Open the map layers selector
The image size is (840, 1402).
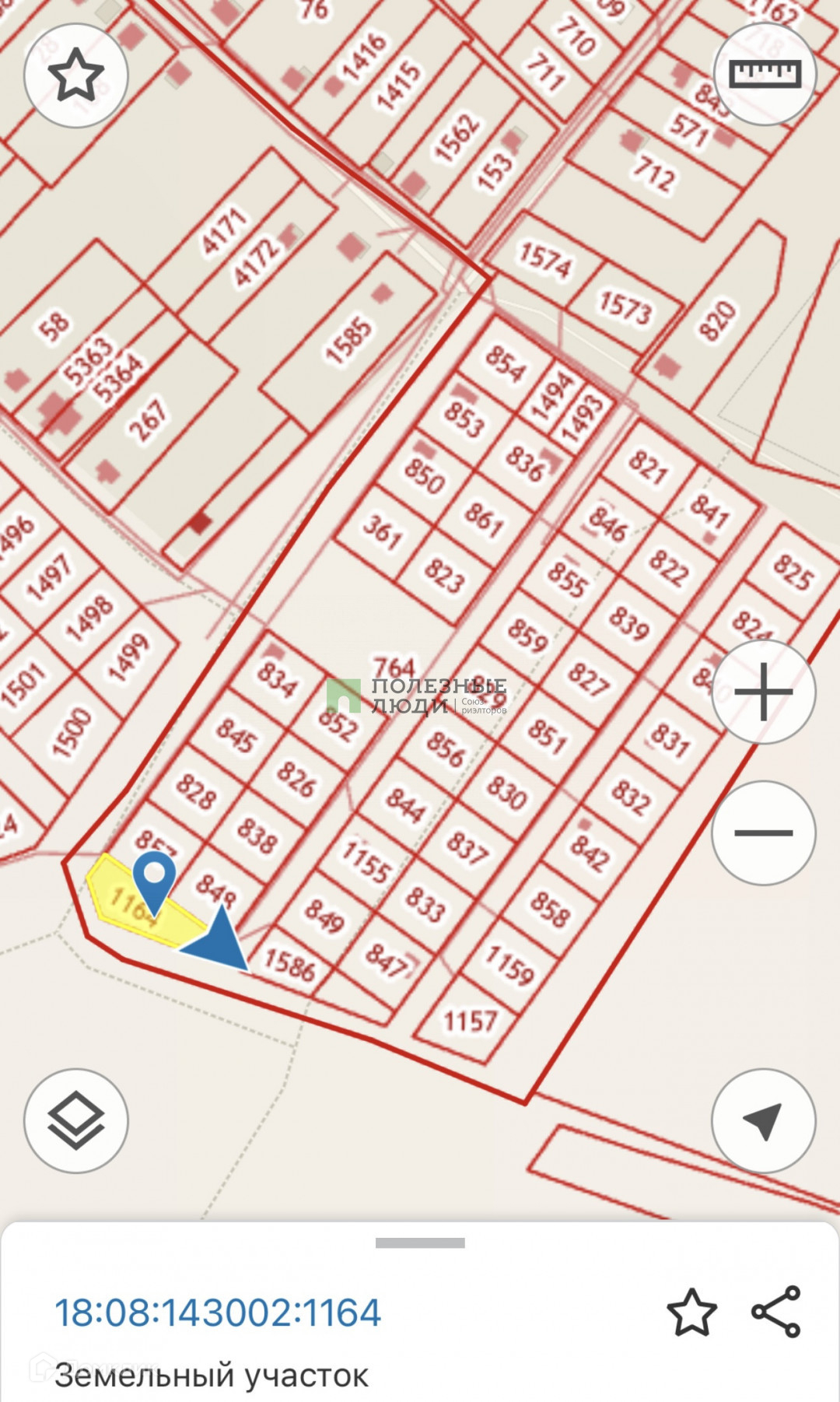tap(75, 1121)
